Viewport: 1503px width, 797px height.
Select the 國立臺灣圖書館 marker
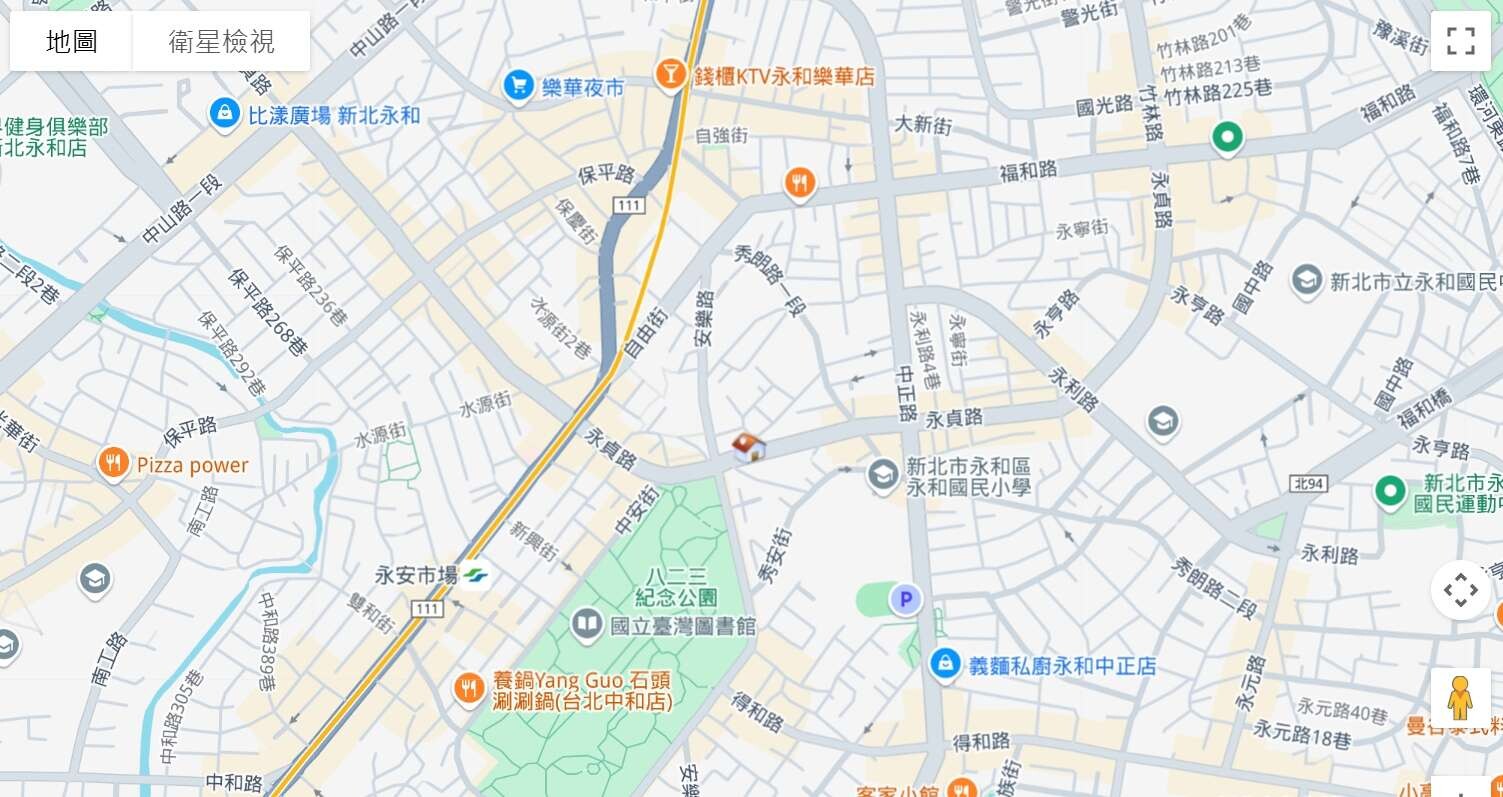tap(587, 626)
